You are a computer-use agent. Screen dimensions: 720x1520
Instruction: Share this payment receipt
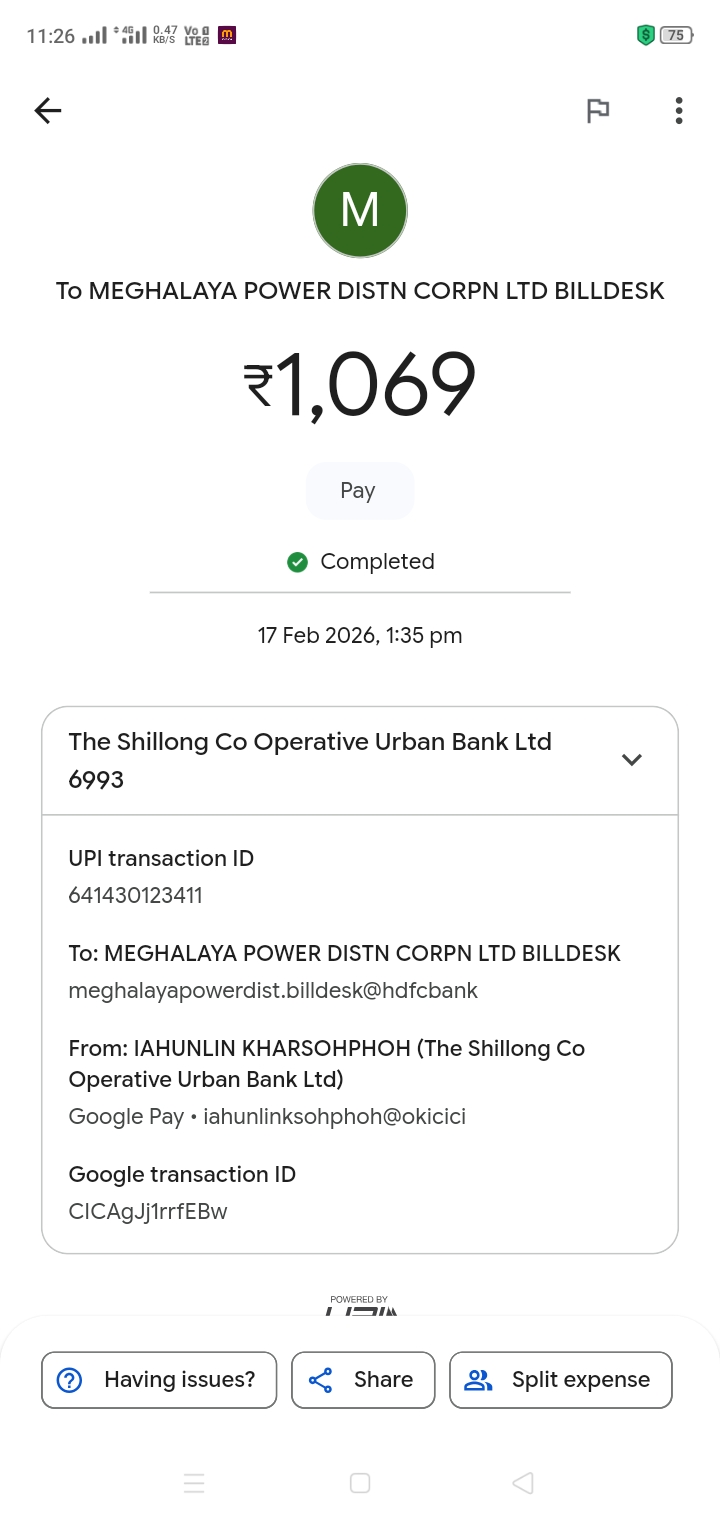363,1380
